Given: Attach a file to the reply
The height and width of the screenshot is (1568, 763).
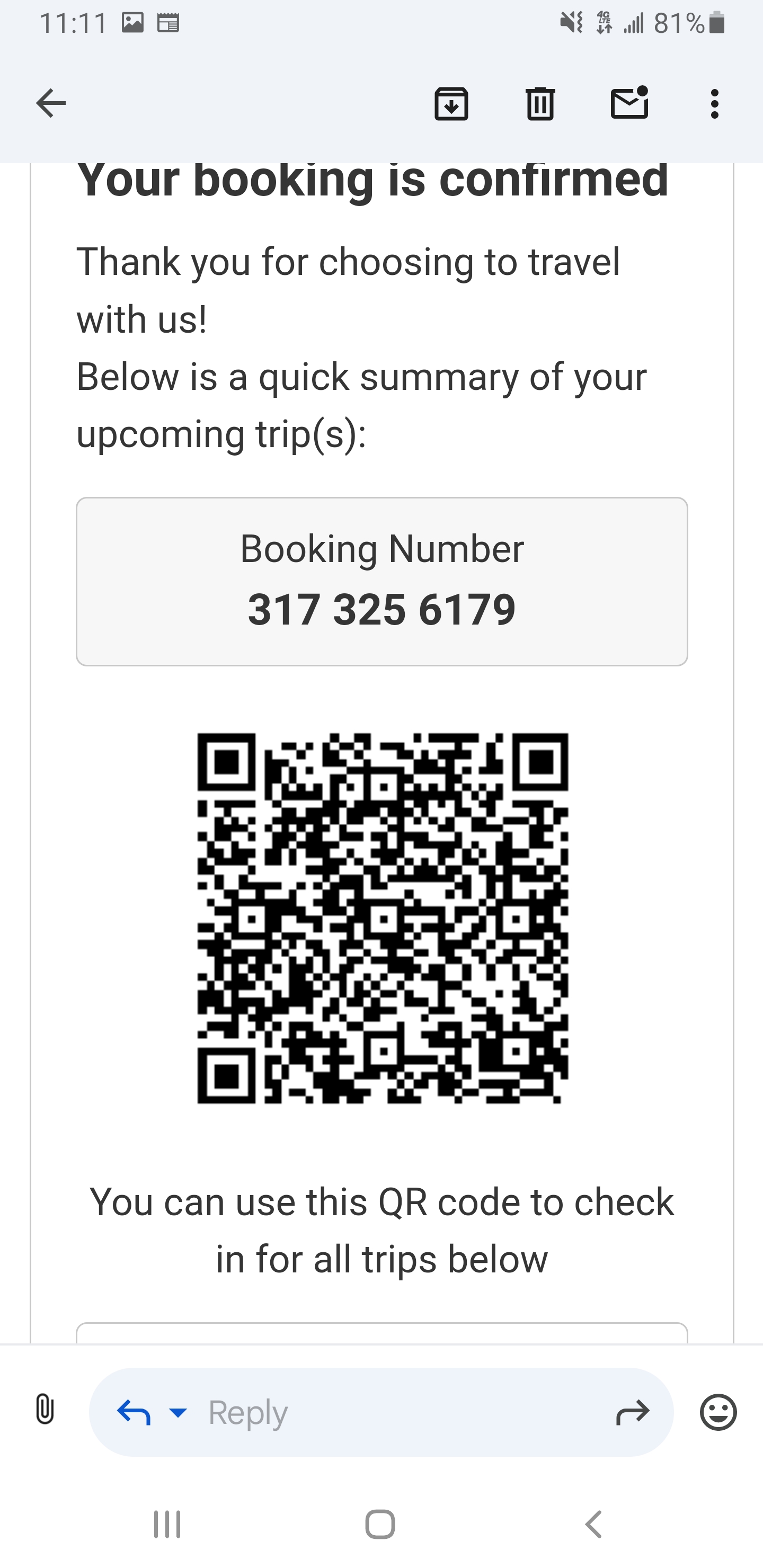Looking at the screenshot, I should click(x=45, y=1410).
